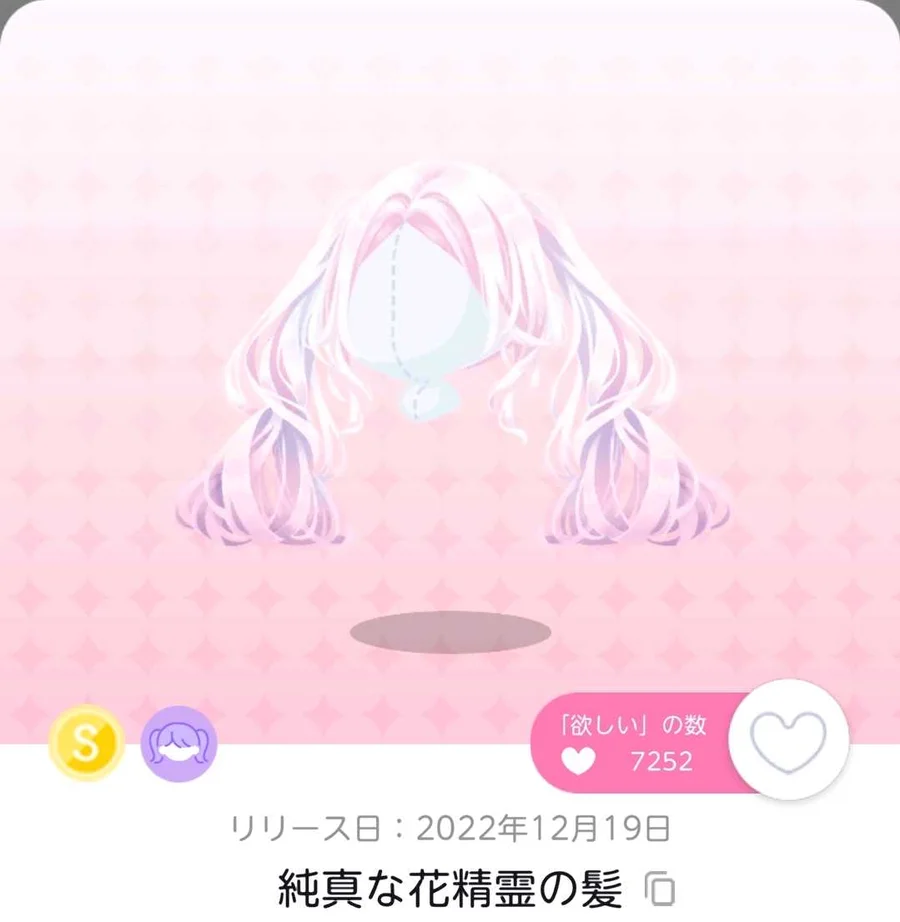
Task: Tap the heart button to want this item
Action: 789,741
